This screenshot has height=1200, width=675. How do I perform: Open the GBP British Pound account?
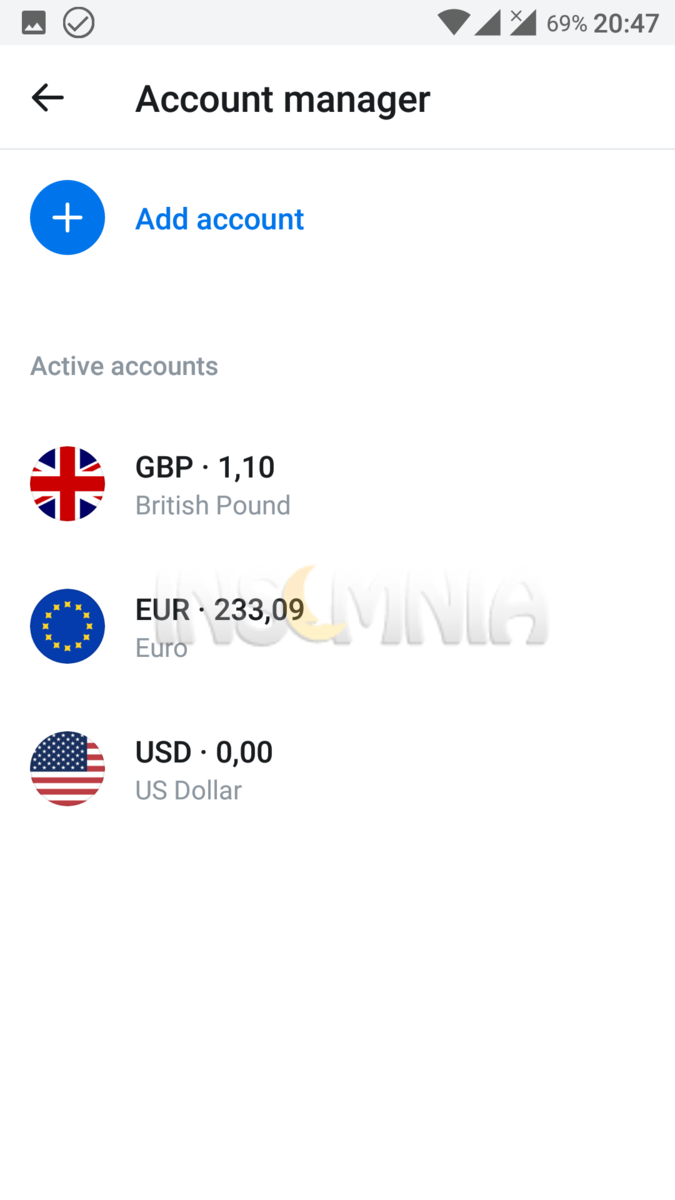pos(337,484)
